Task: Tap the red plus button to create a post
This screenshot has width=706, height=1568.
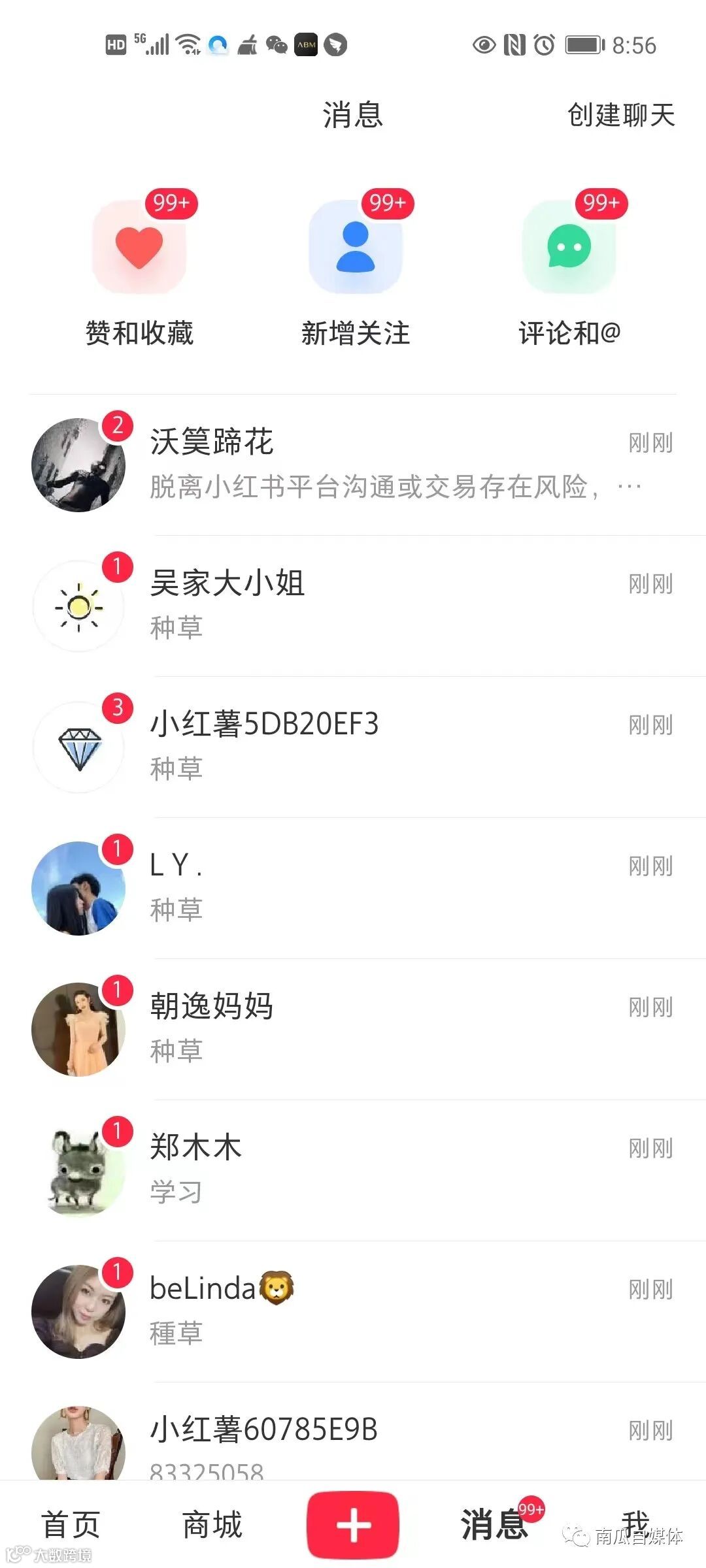Action: point(353,1525)
